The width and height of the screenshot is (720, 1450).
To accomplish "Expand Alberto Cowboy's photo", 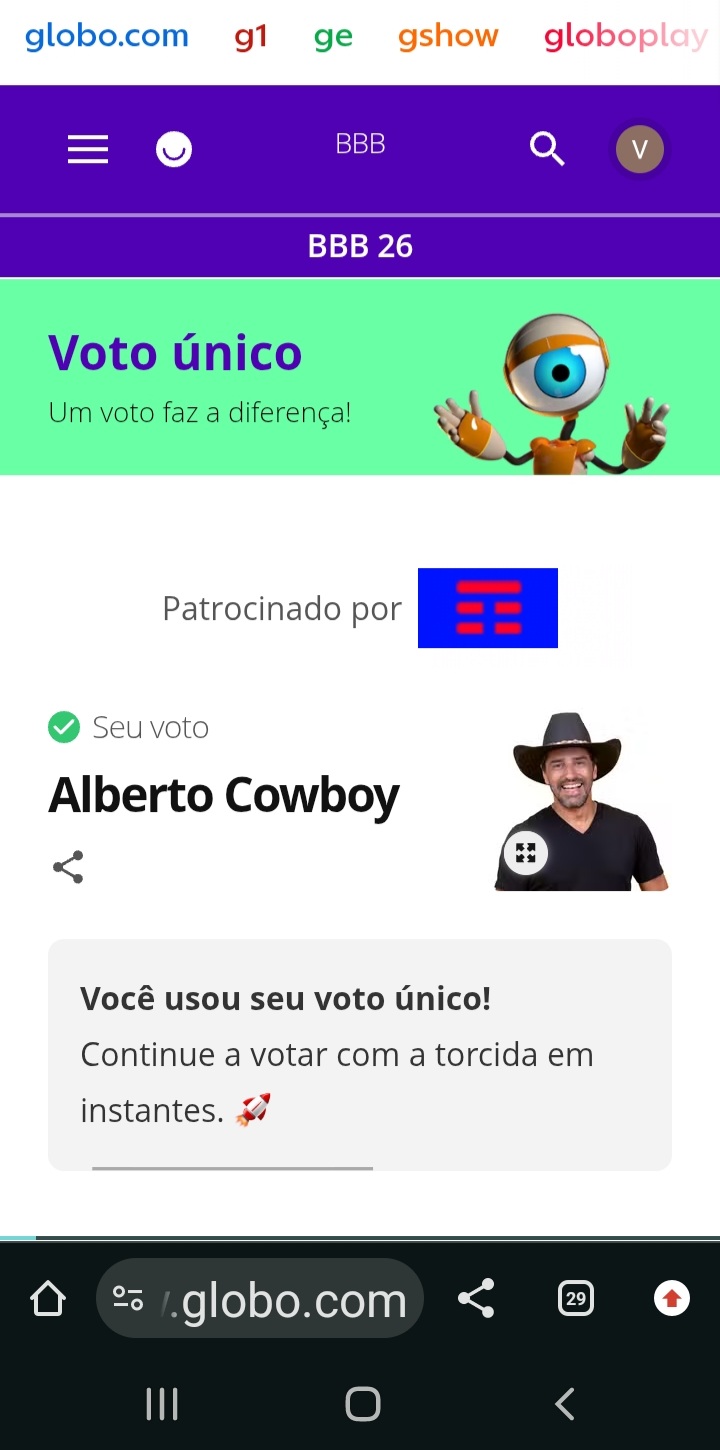I will coord(526,853).
